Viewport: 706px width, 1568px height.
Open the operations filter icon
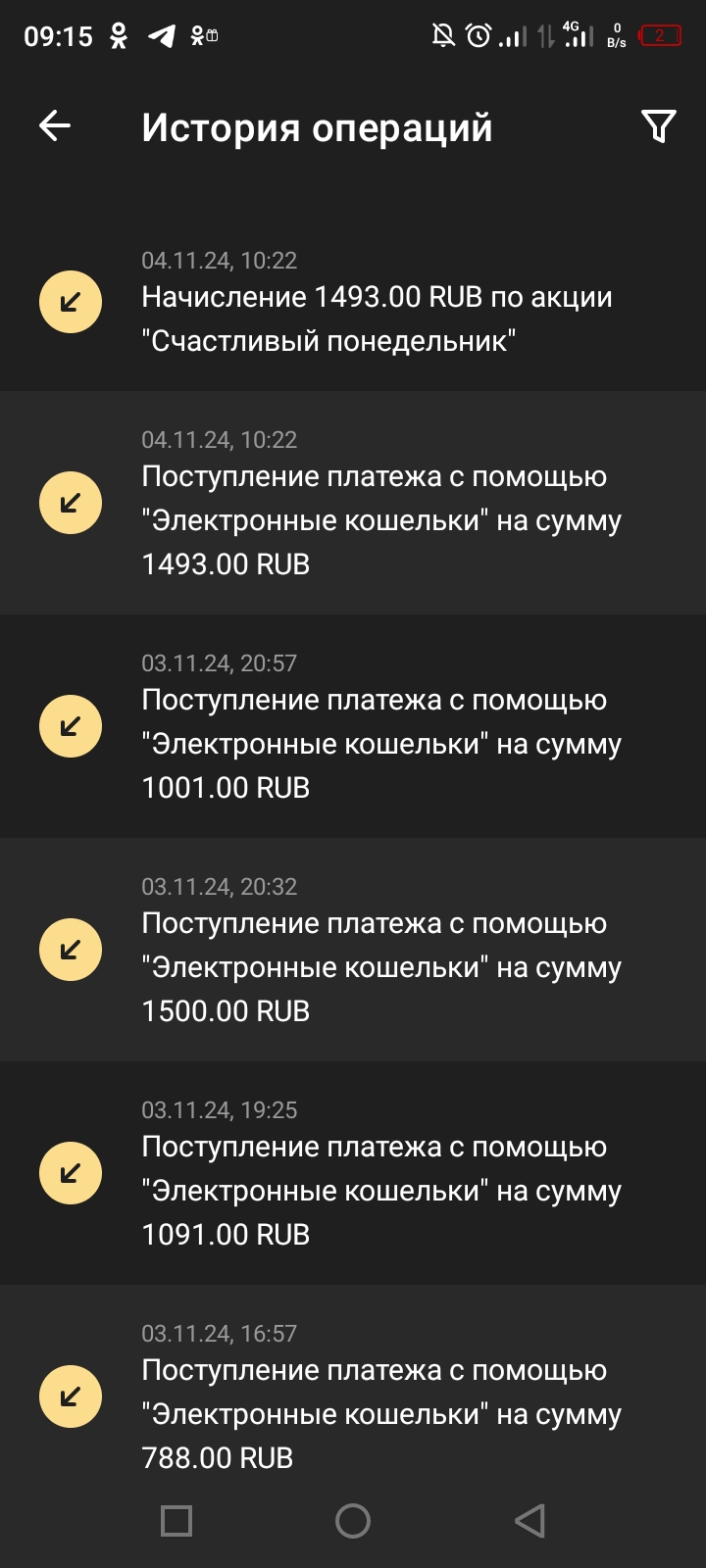tap(658, 125)
